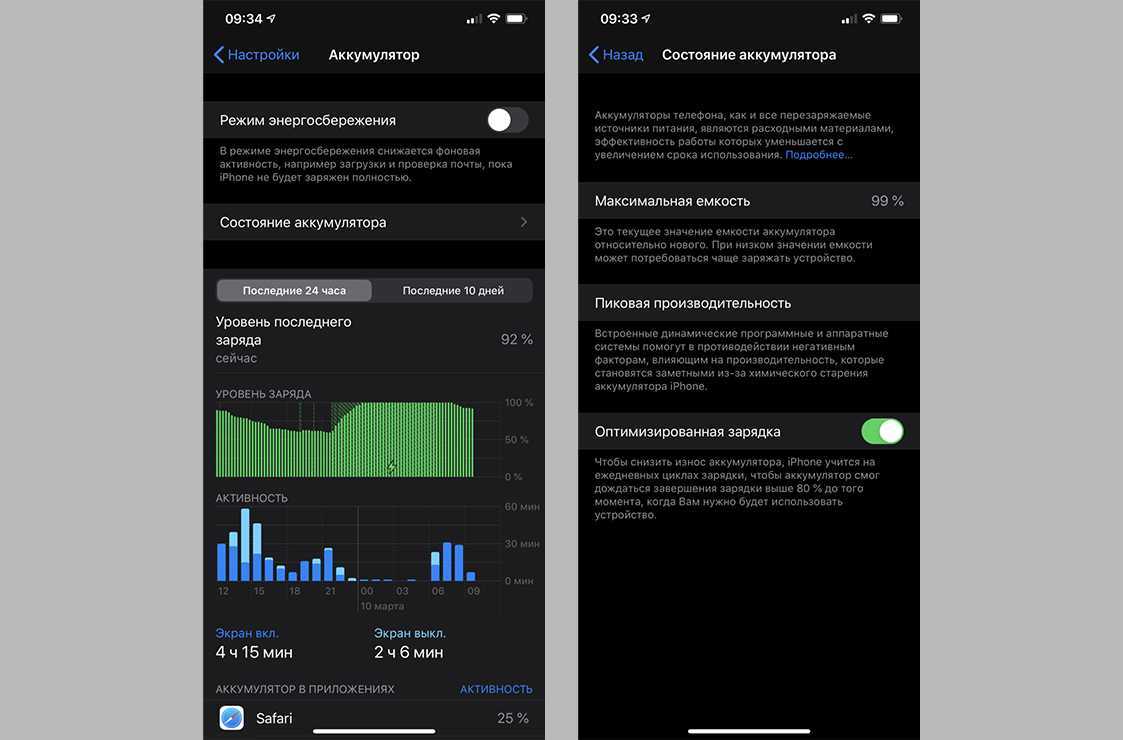
Task: Open Состояние аккумулятора row
Action: [x=373, y=222]
